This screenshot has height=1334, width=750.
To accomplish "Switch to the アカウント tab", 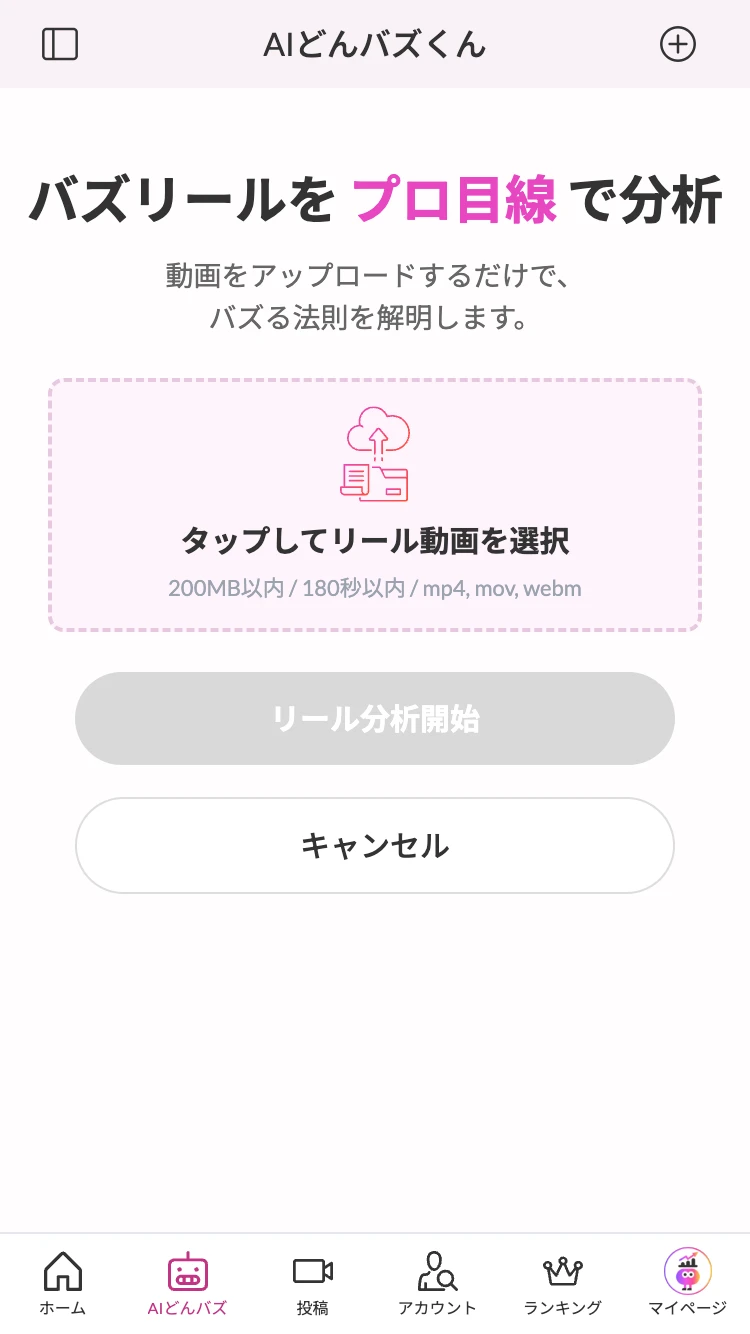I will (x=437, y=1283).
